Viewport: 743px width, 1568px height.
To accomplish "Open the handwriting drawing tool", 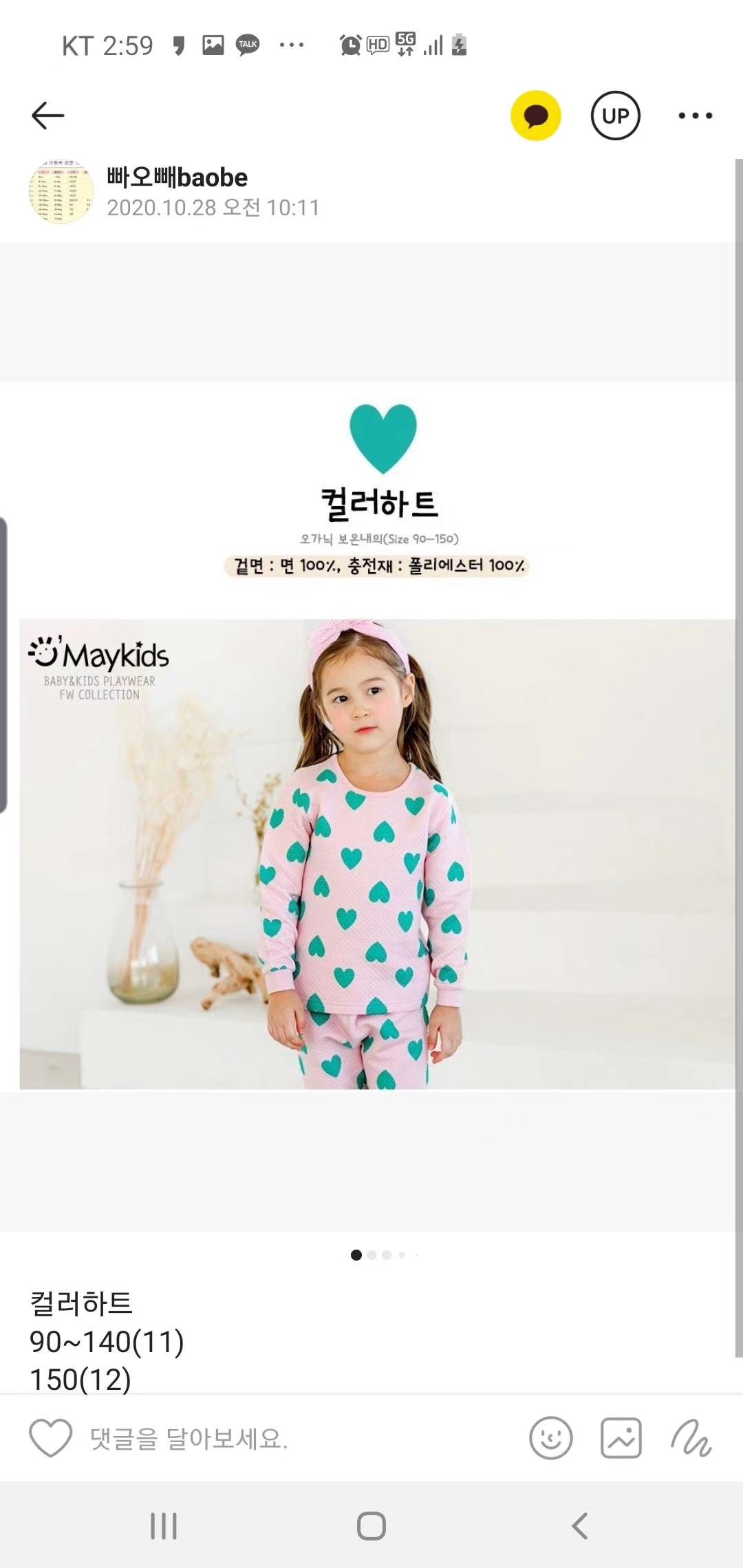I will (691, 1438).
